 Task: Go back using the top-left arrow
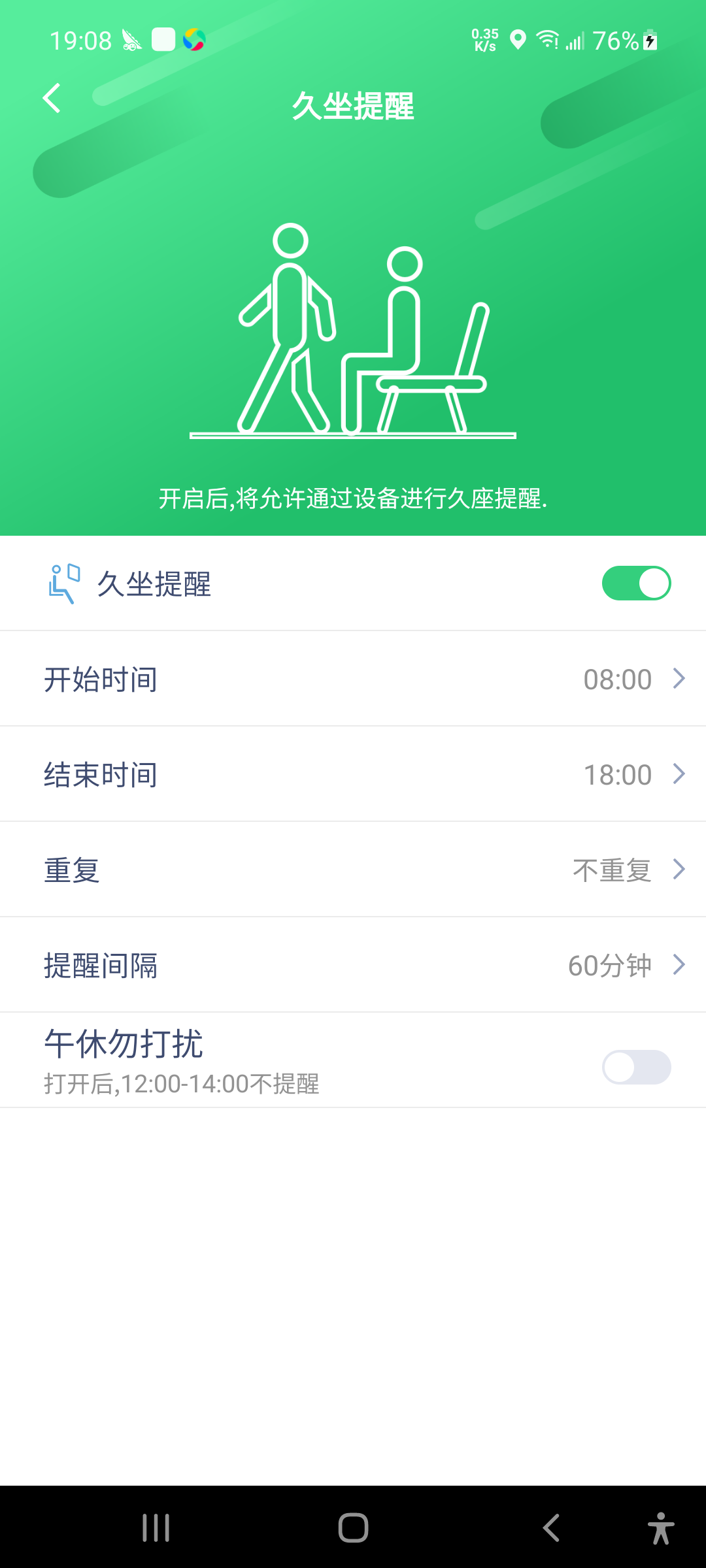click(x=52, y=99)
